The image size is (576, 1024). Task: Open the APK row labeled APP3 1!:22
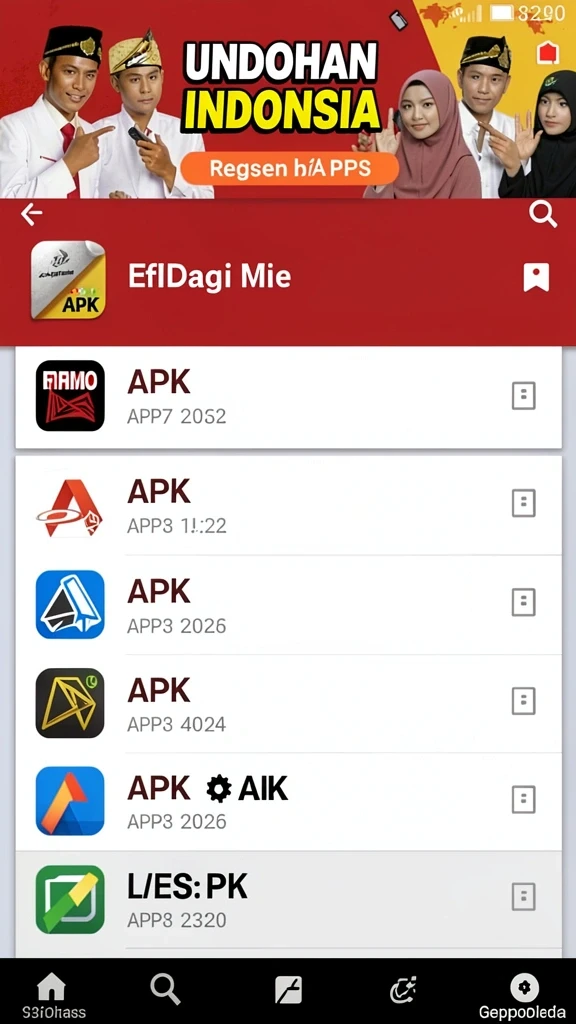[288, 506]
